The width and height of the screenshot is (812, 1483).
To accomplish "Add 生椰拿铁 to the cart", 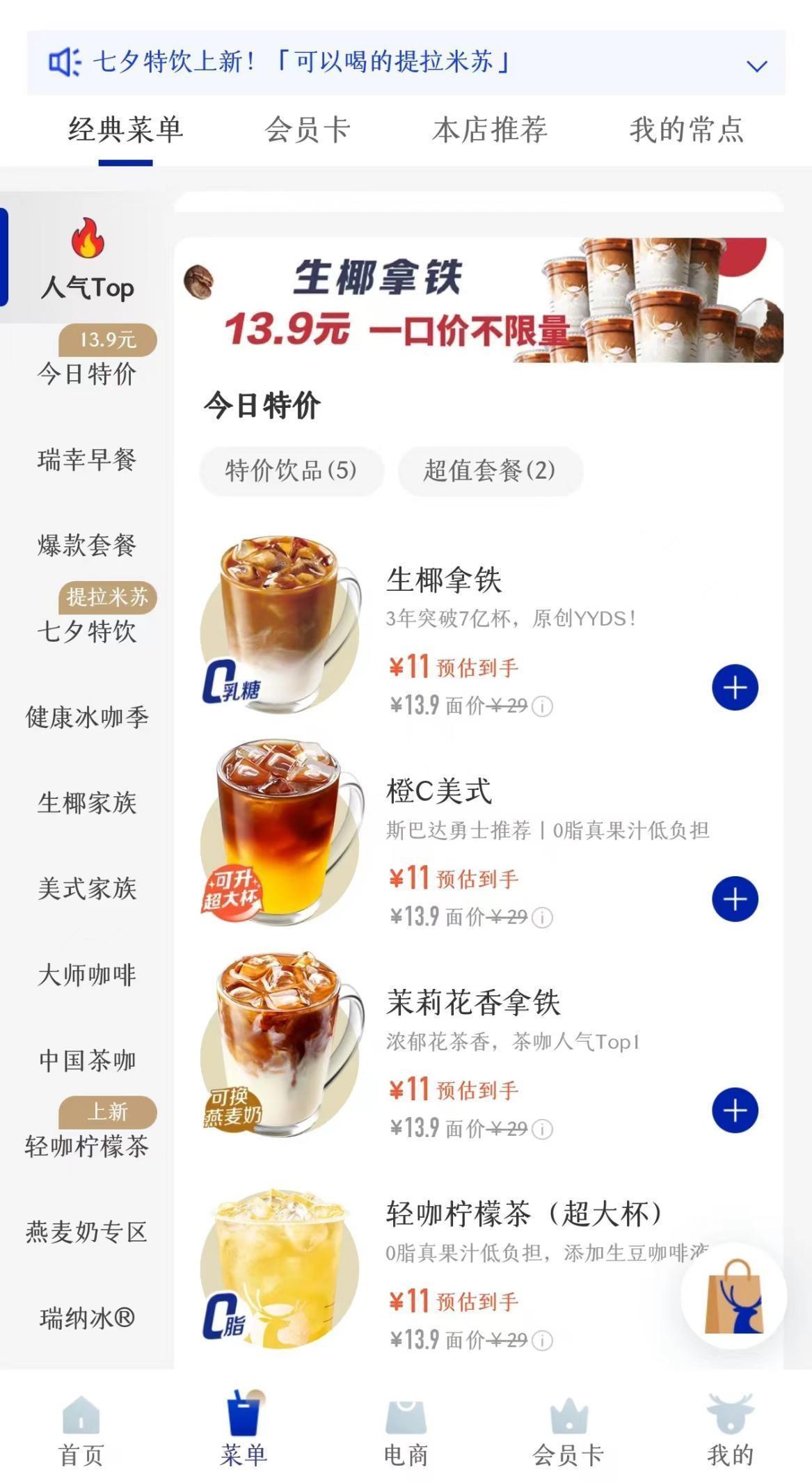I will (735, 688).
